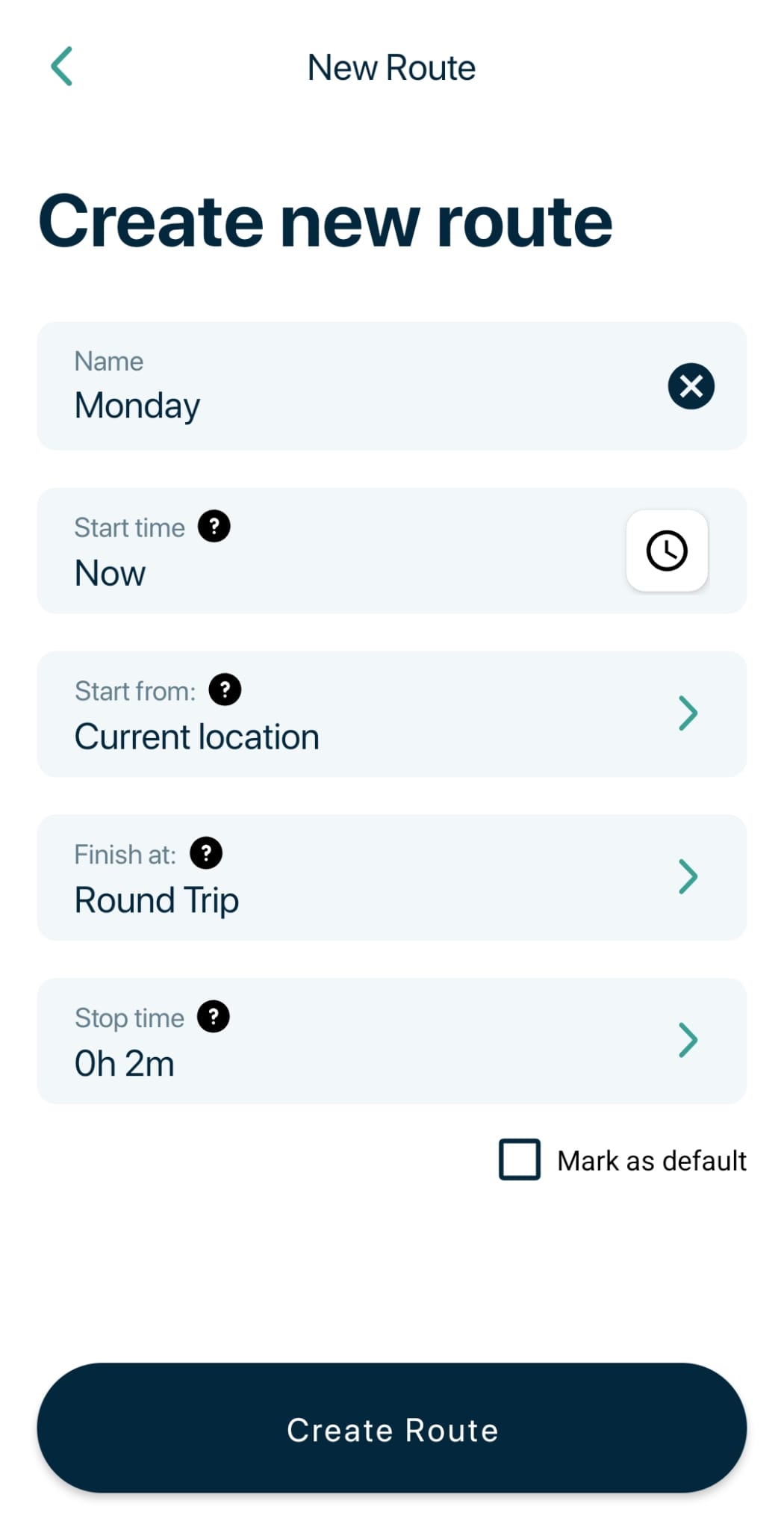This screenshot has height=1530, width=784.
Task: Show help for Start time
Action: click(214, 527)
